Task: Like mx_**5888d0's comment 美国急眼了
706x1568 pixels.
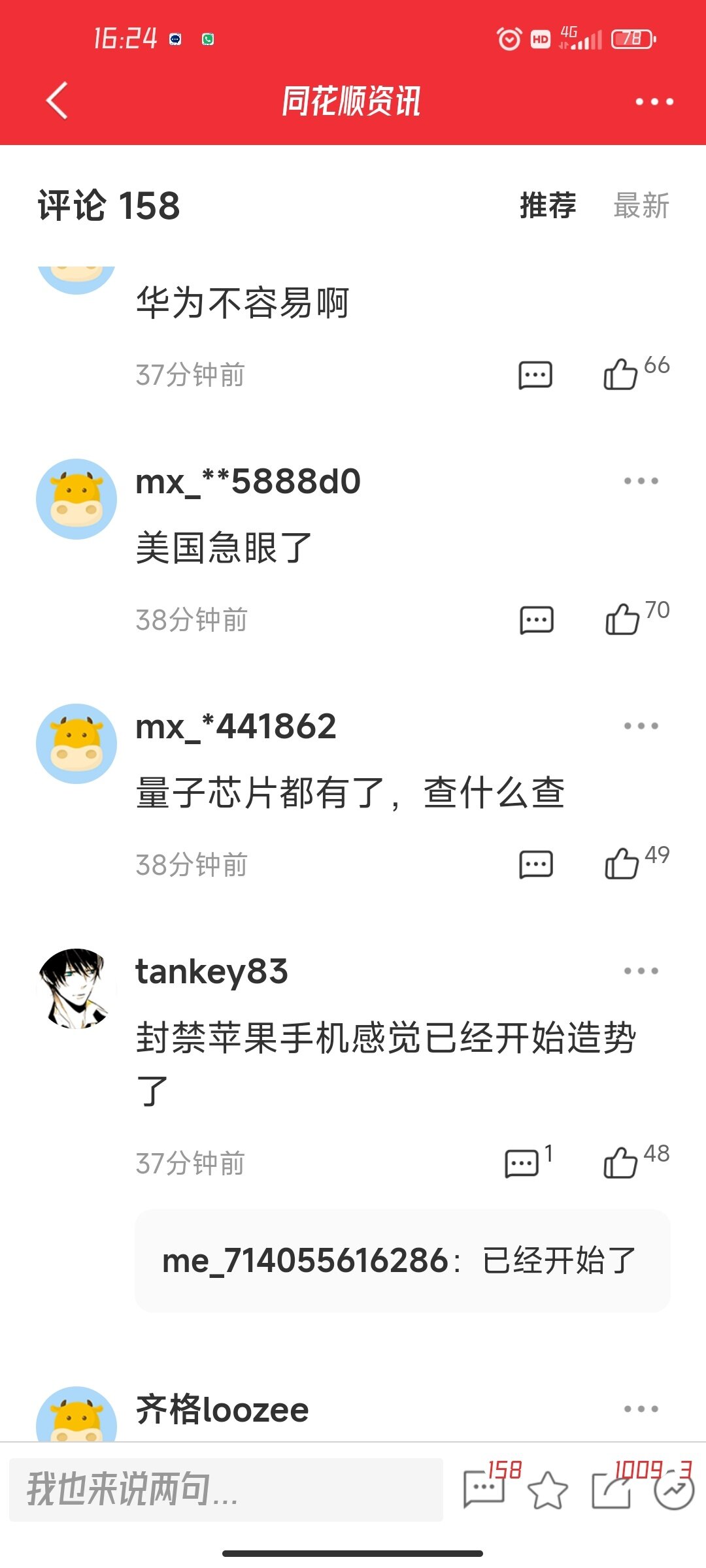Action: click(x=622, y=619)
